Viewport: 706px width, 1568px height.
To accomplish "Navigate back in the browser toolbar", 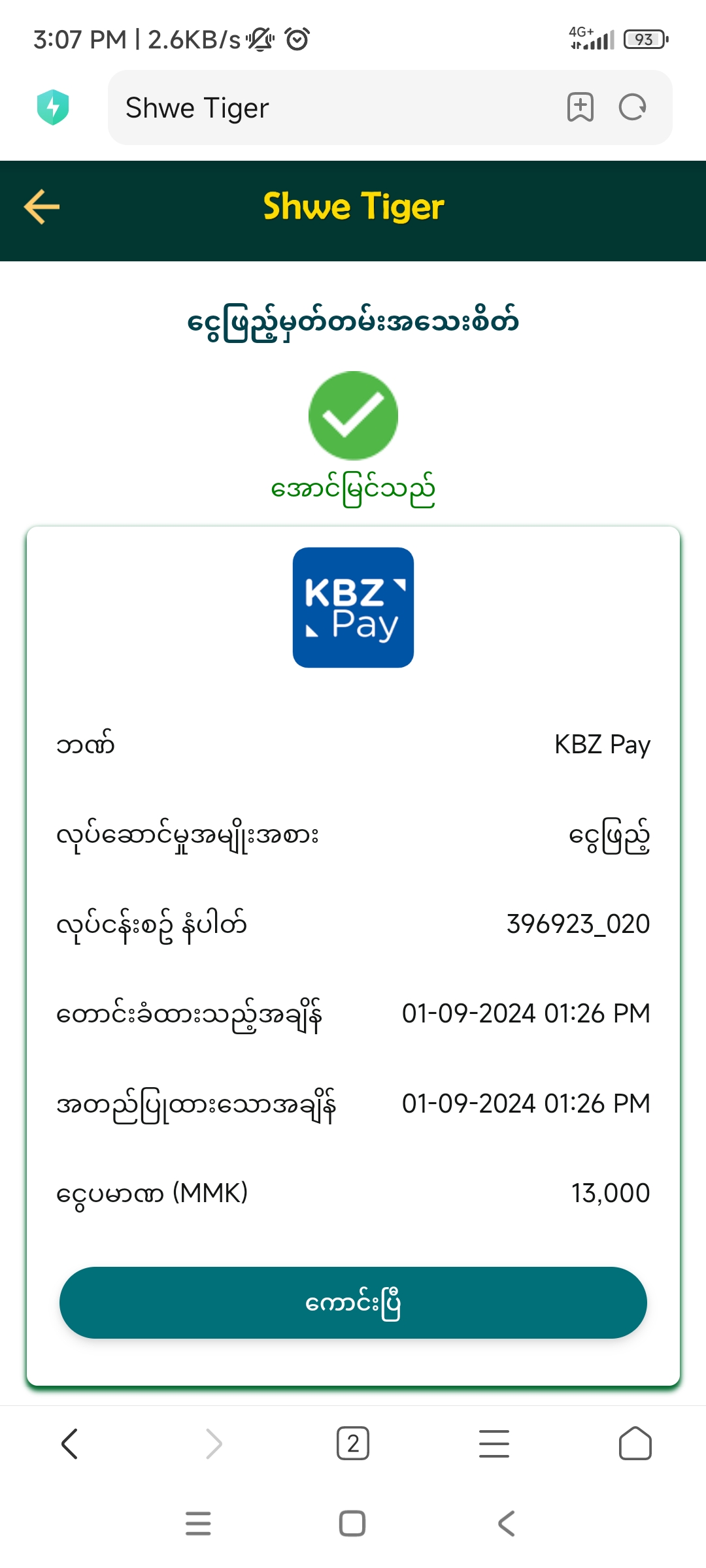I will point(70,1444).
